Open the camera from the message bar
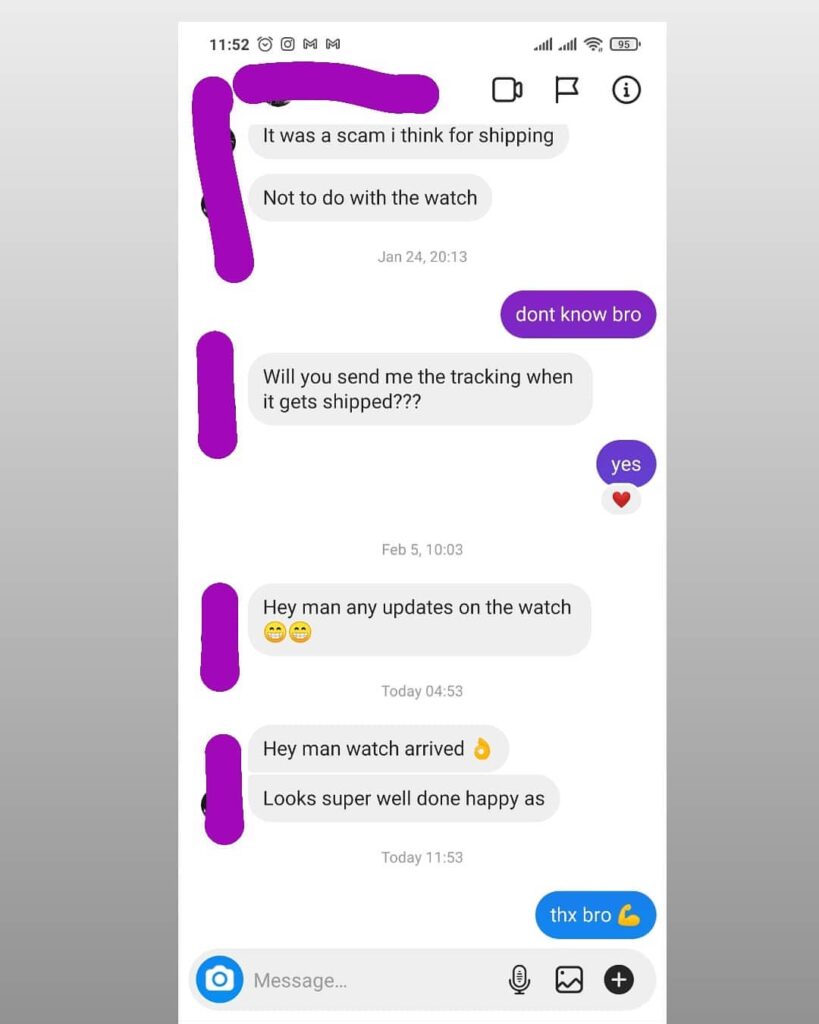The image size is (819, 1024). (x=219, y=979)
